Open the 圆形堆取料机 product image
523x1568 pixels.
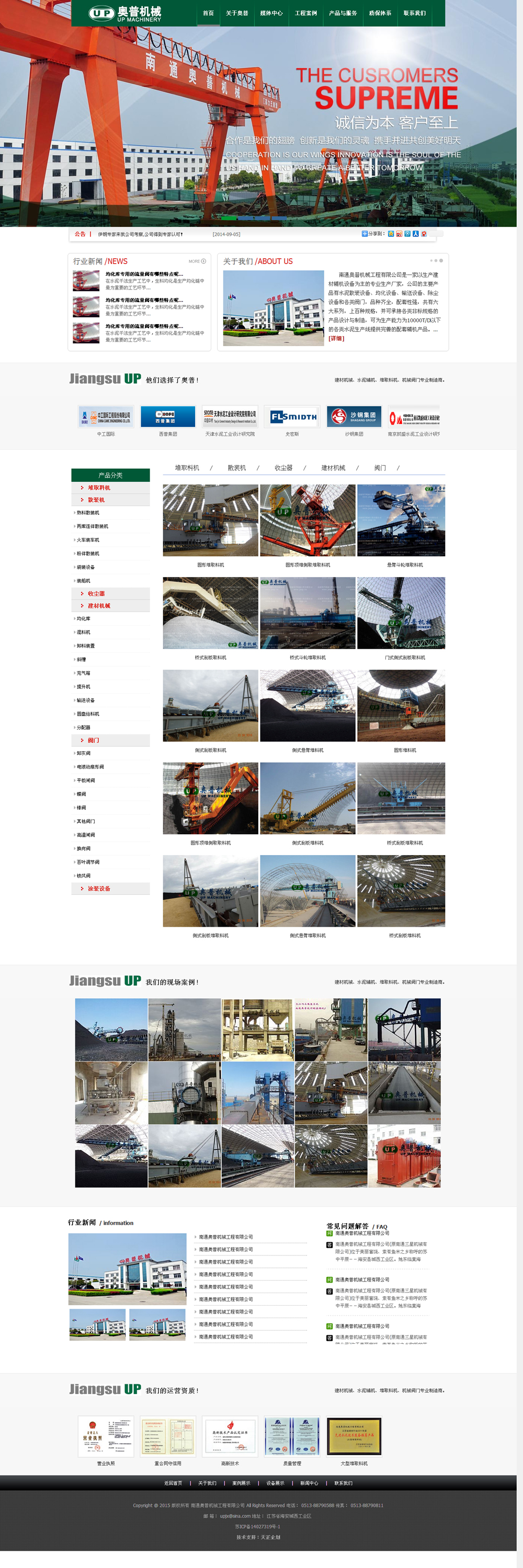[210, 520]
